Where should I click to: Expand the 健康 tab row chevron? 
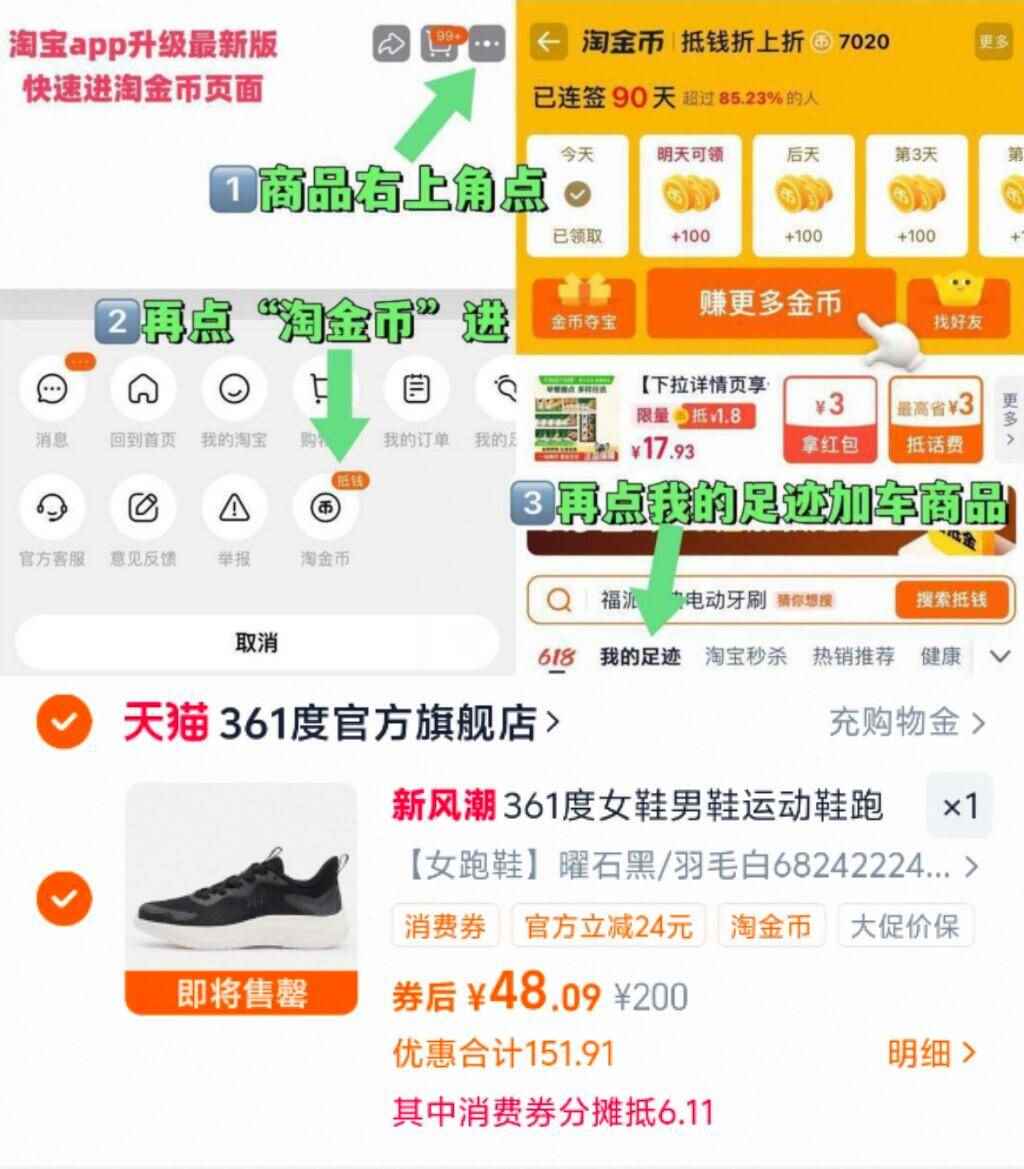(x=998, y=657)
